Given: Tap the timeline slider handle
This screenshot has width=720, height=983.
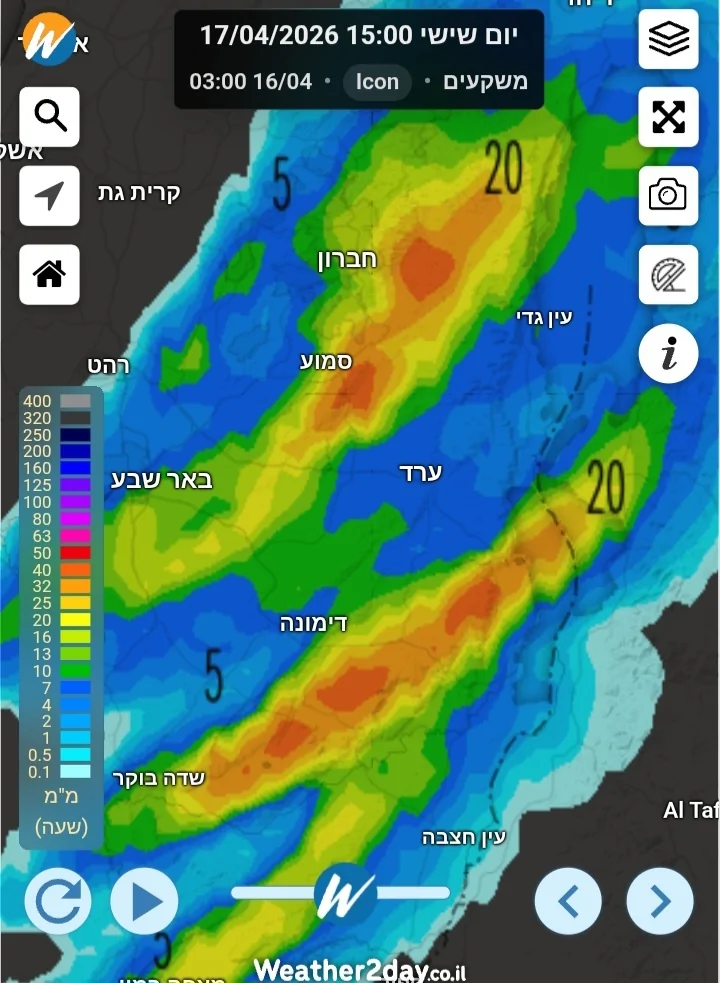Looking at the screenshot, I should tap(345, 893).
